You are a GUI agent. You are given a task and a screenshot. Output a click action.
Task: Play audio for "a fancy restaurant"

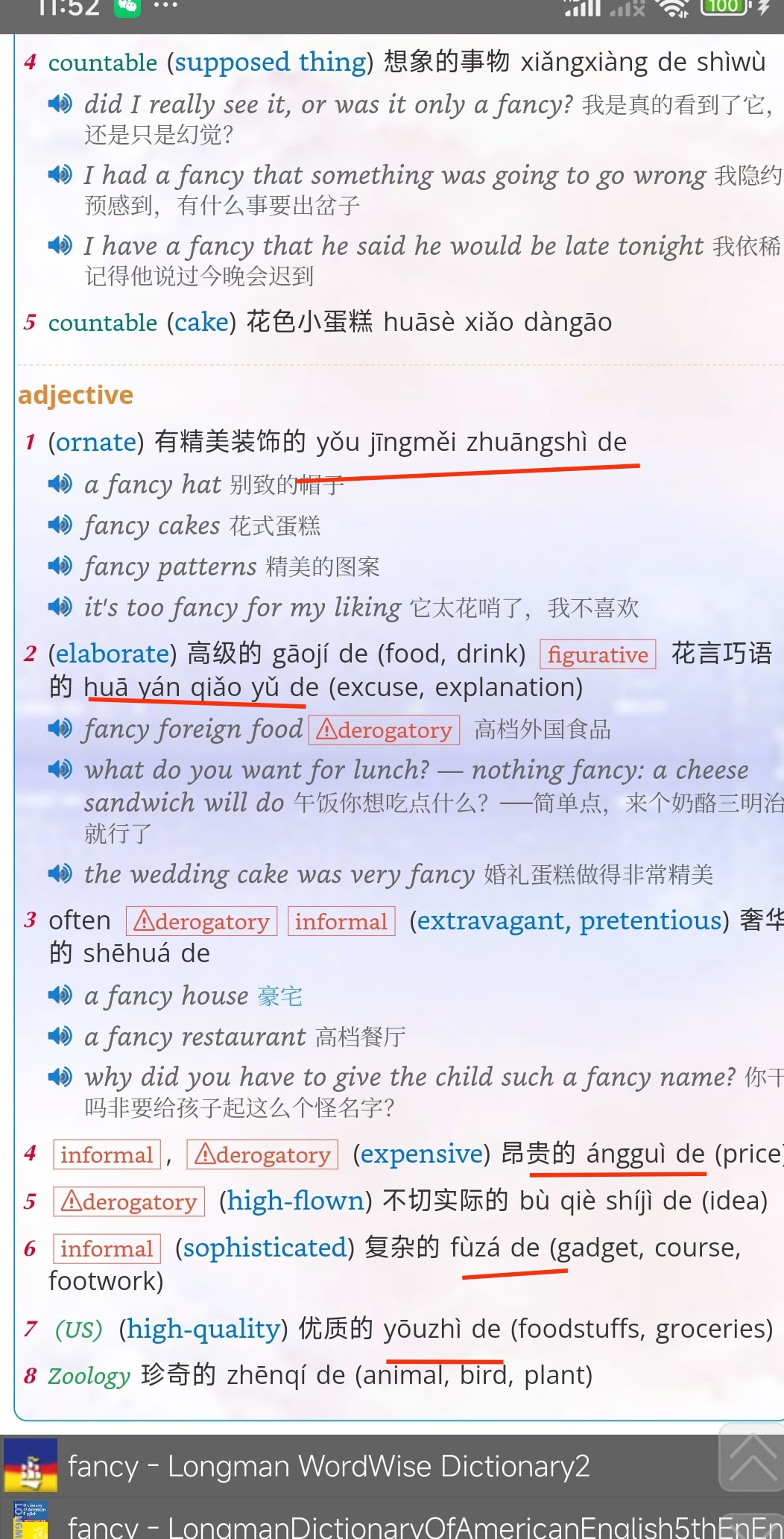pyautogui.click(x=60, y=1036)
